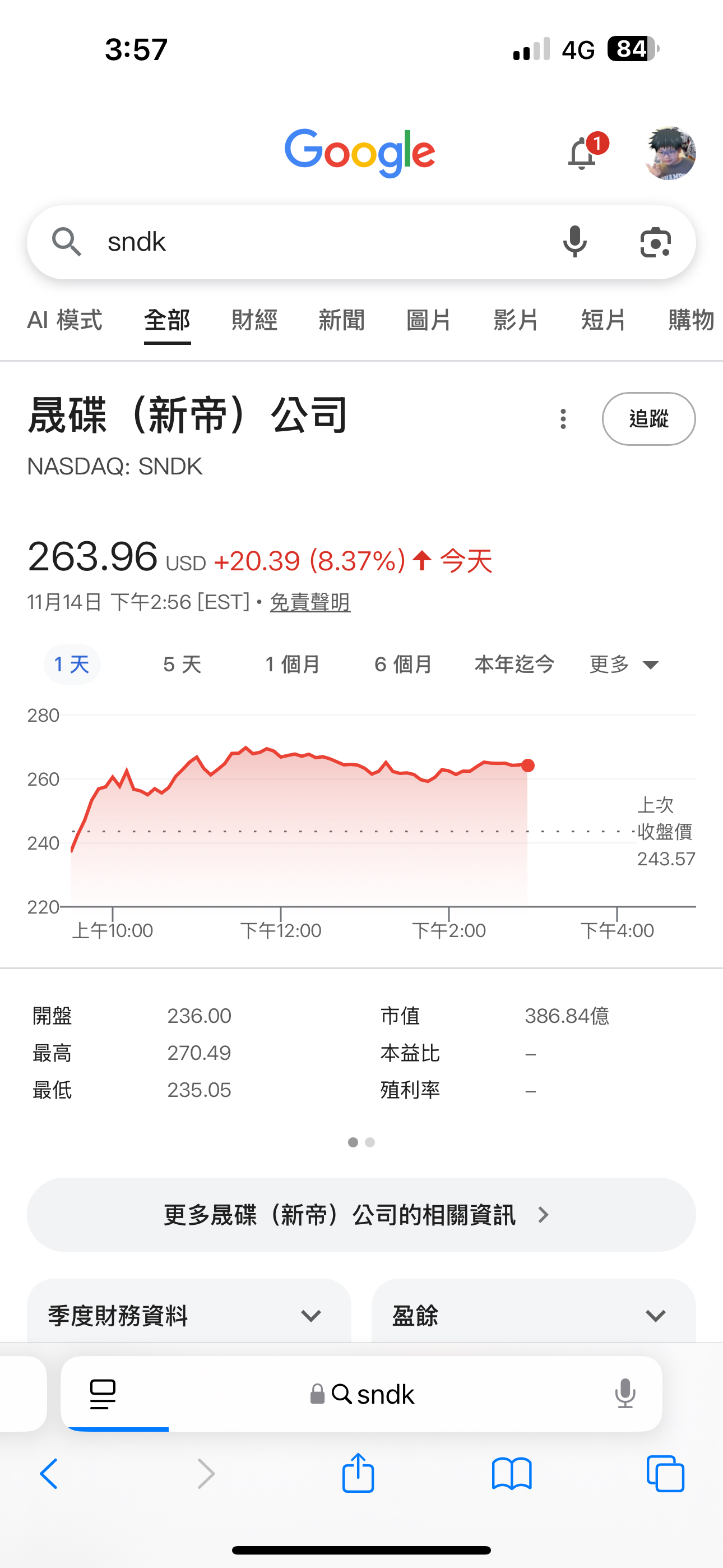Start voice search with the microphone
Screen dimensions: 723x1568
click(574, 242)
